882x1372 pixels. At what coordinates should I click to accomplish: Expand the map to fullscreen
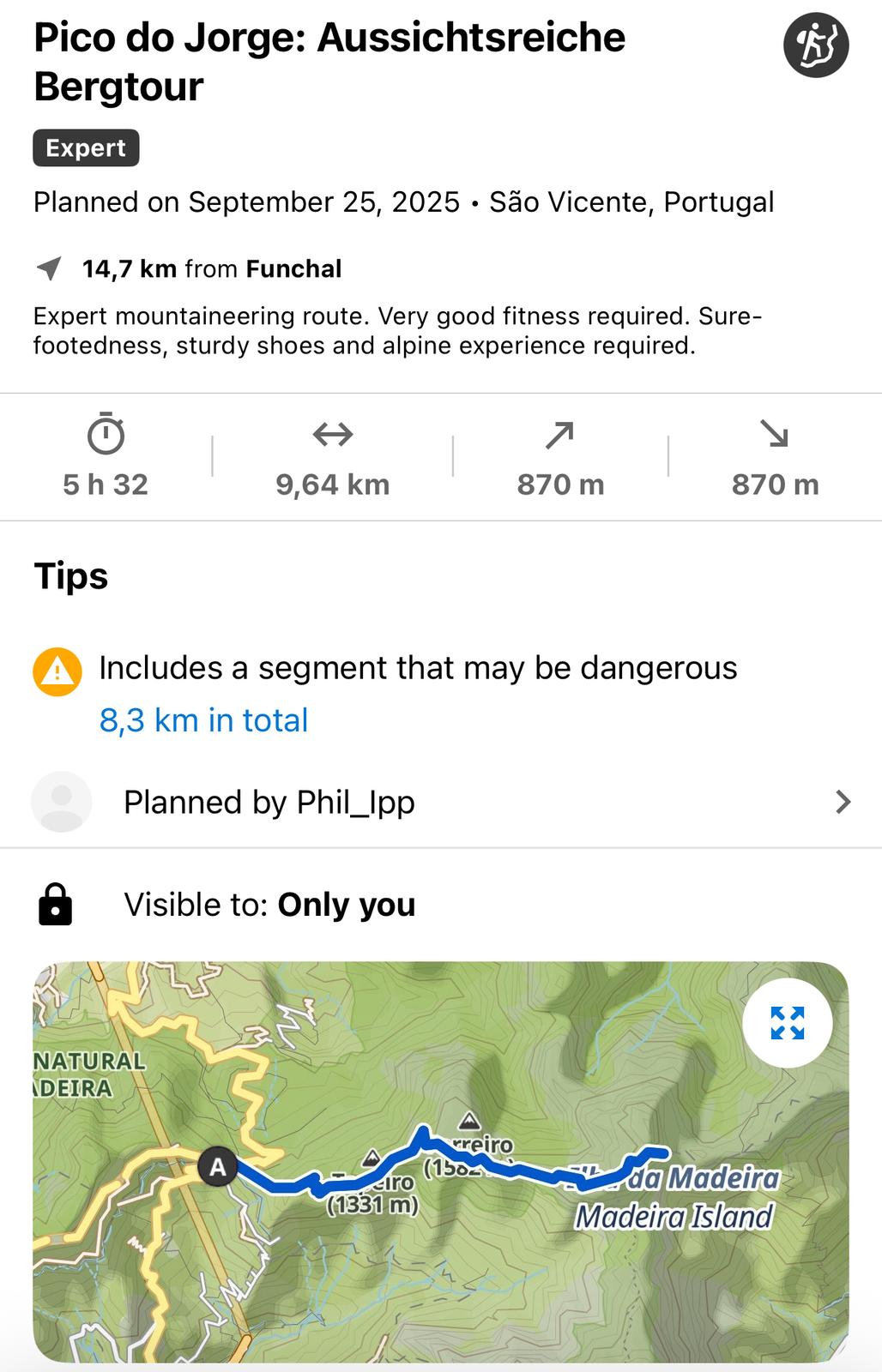coord(787,1023)
